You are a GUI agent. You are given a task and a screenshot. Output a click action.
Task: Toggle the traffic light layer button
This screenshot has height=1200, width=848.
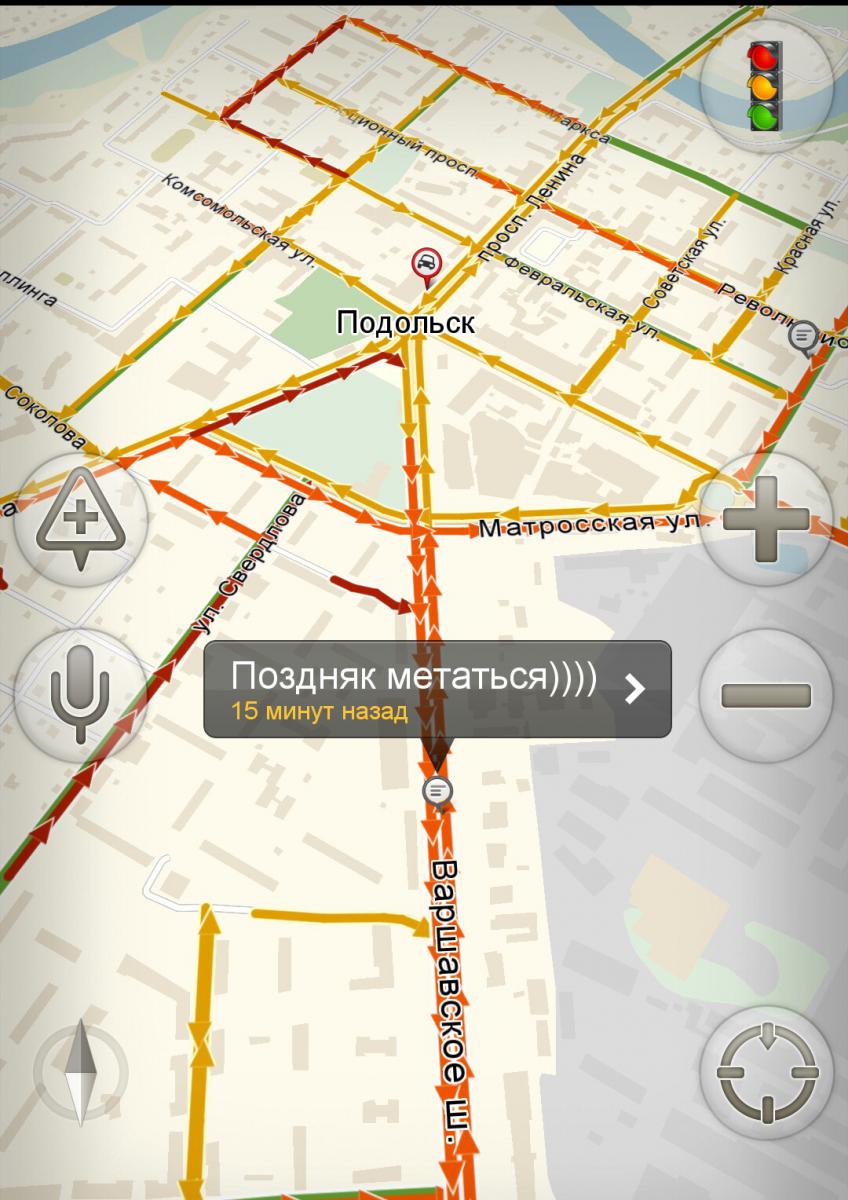pyautogui.click(x=766, y=86)
